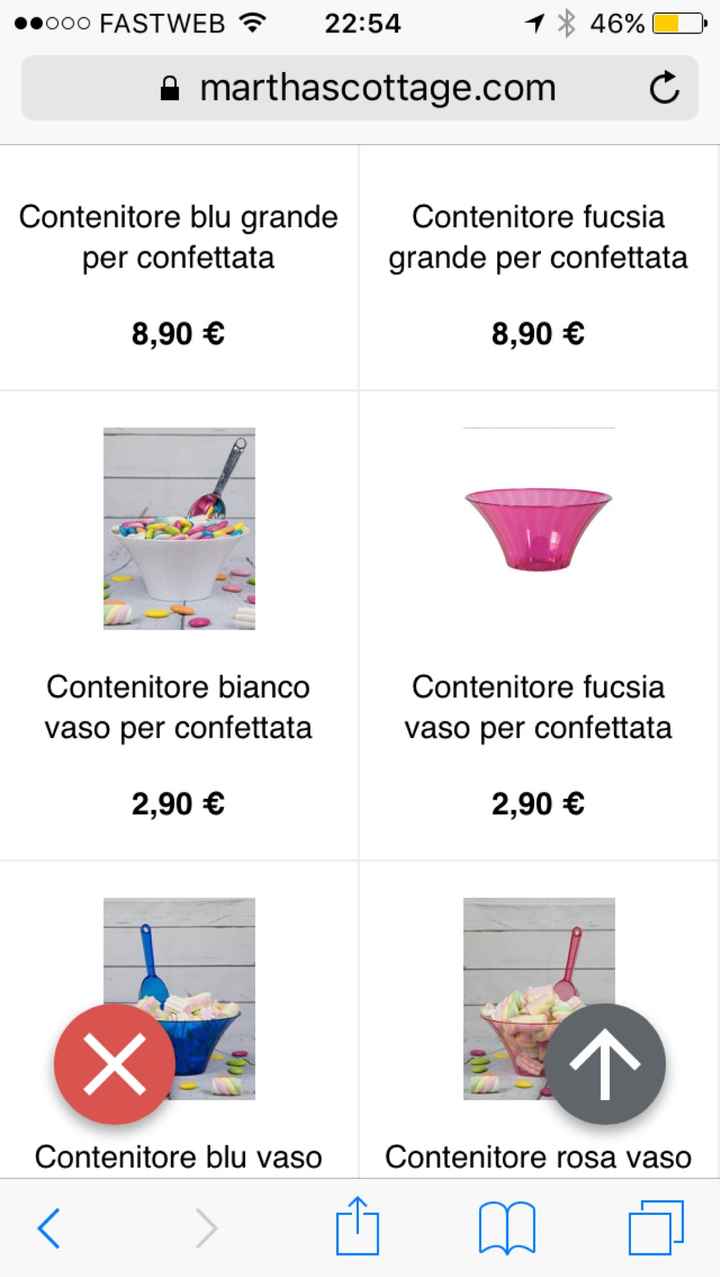Dismiss the red X floating overlay
The height and width of the screenshot is (1277, 720).
114,1065
